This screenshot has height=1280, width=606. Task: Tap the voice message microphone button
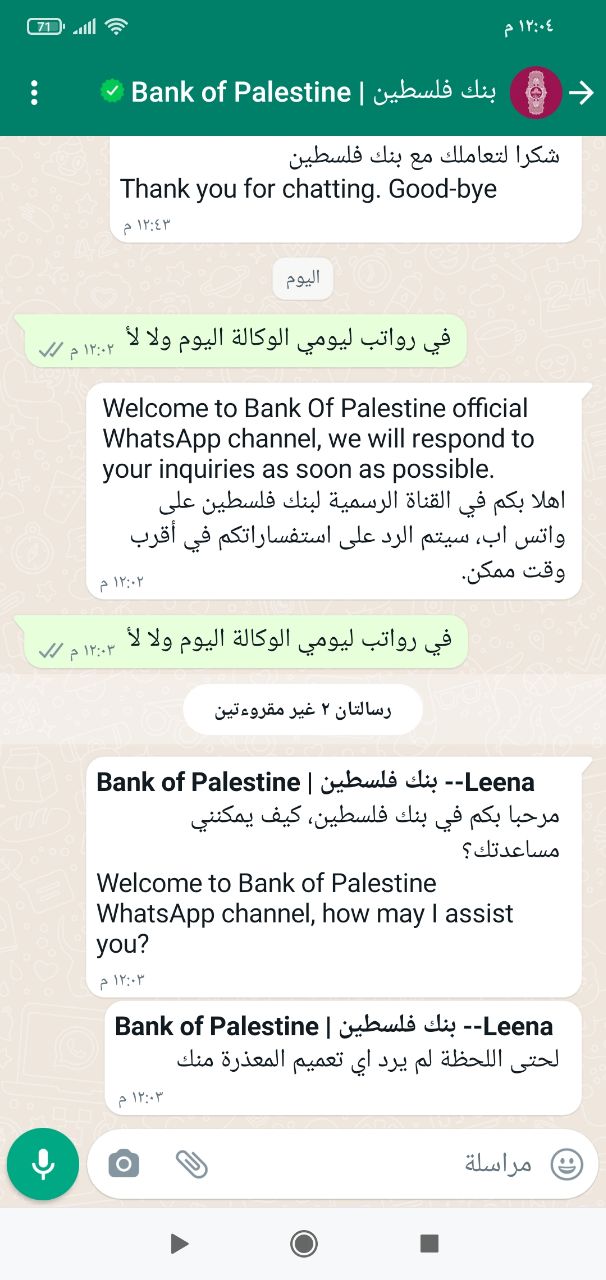(x=43, y=1164)
